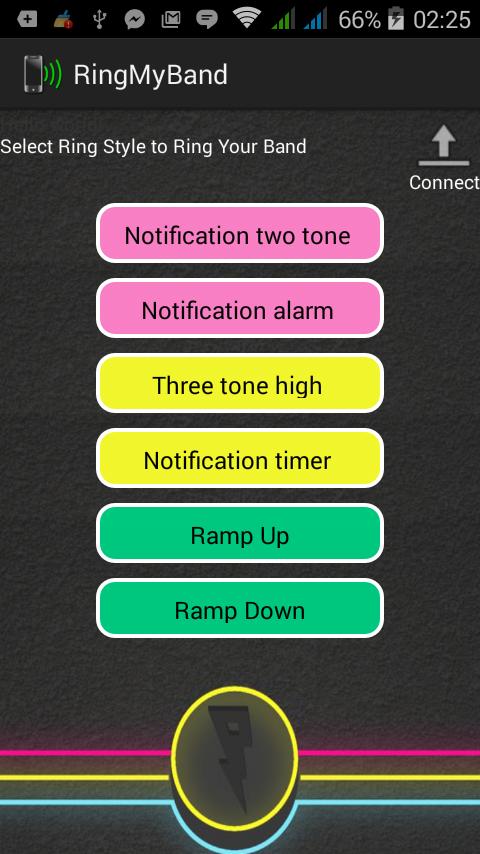Tap the round lightning bolt button

coord(235,757)
